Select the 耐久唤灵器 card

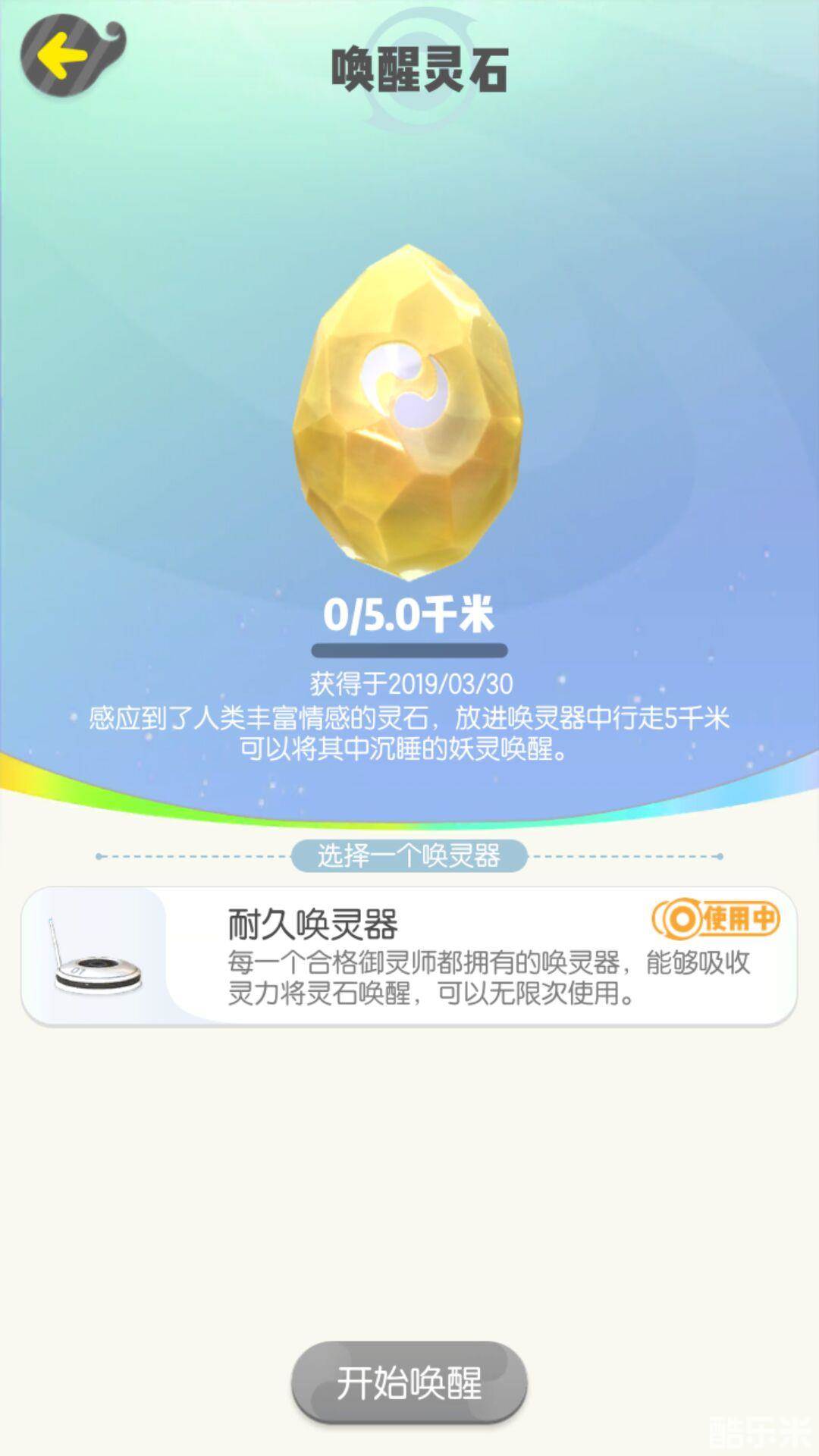[x=409, y=956]
